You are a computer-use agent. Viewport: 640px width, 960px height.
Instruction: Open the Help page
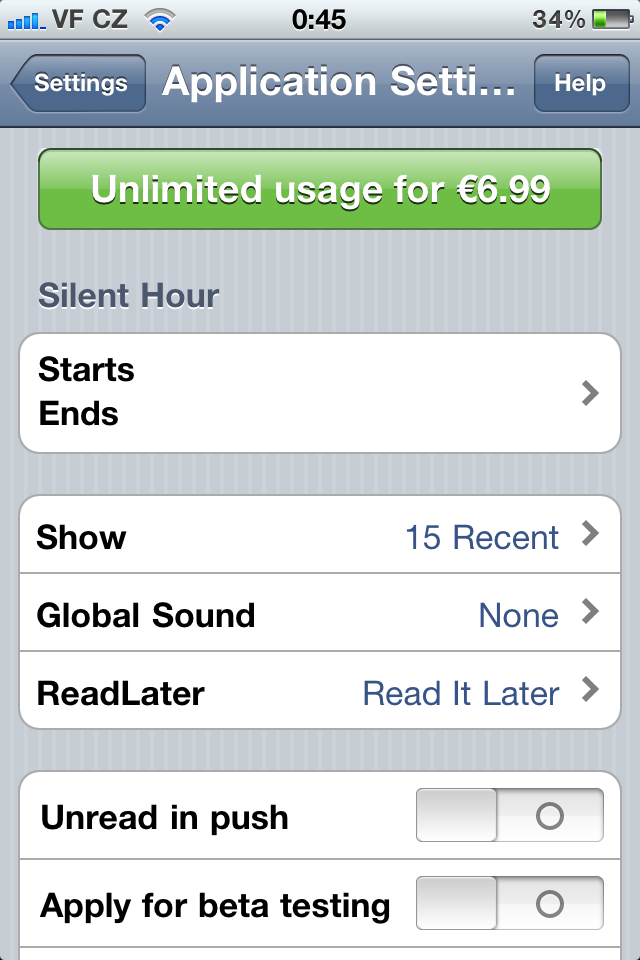[580, 84]
